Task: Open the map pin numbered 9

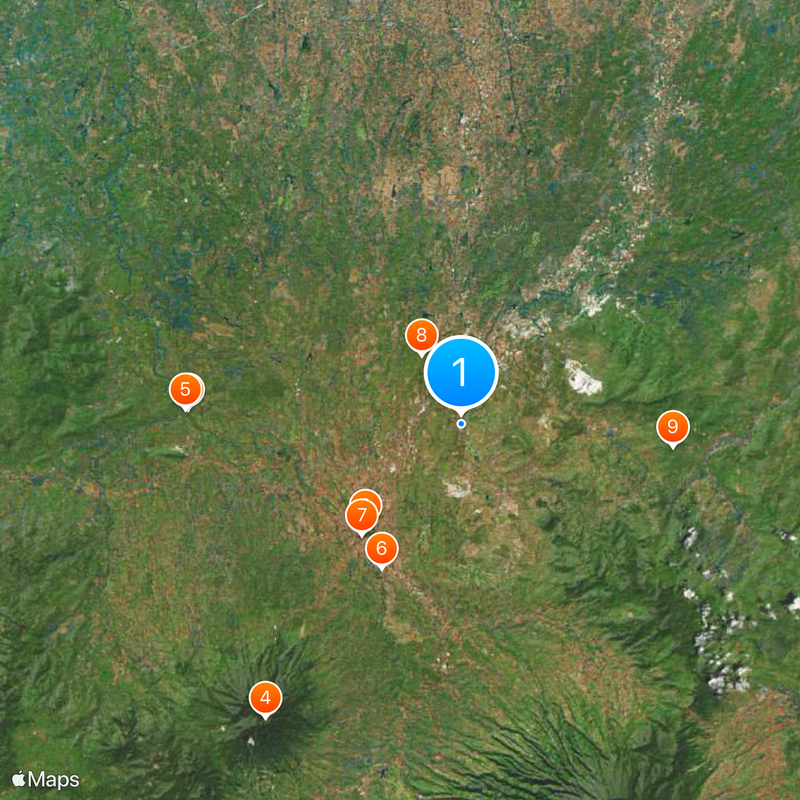Action: point(673,427)
